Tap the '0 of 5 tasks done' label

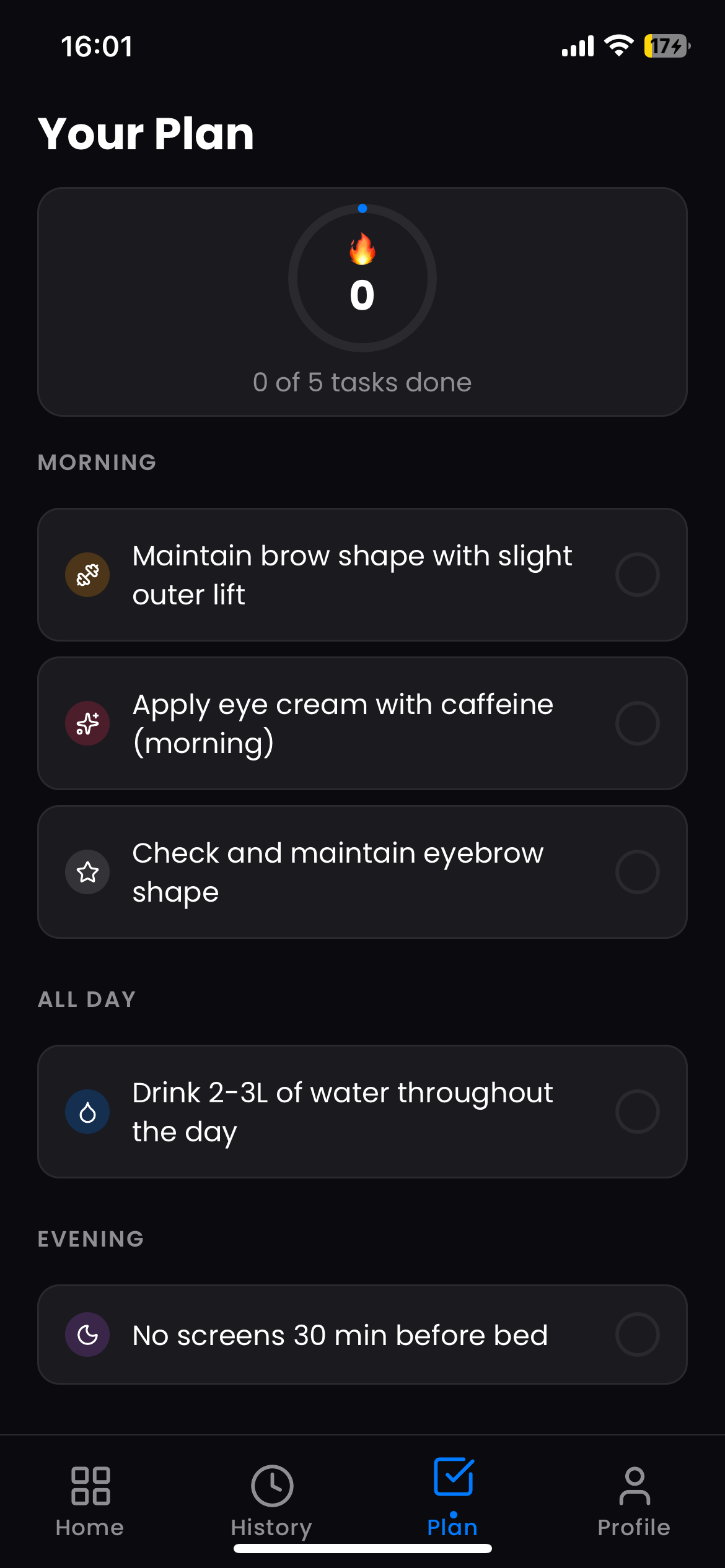tap(362, 382)
